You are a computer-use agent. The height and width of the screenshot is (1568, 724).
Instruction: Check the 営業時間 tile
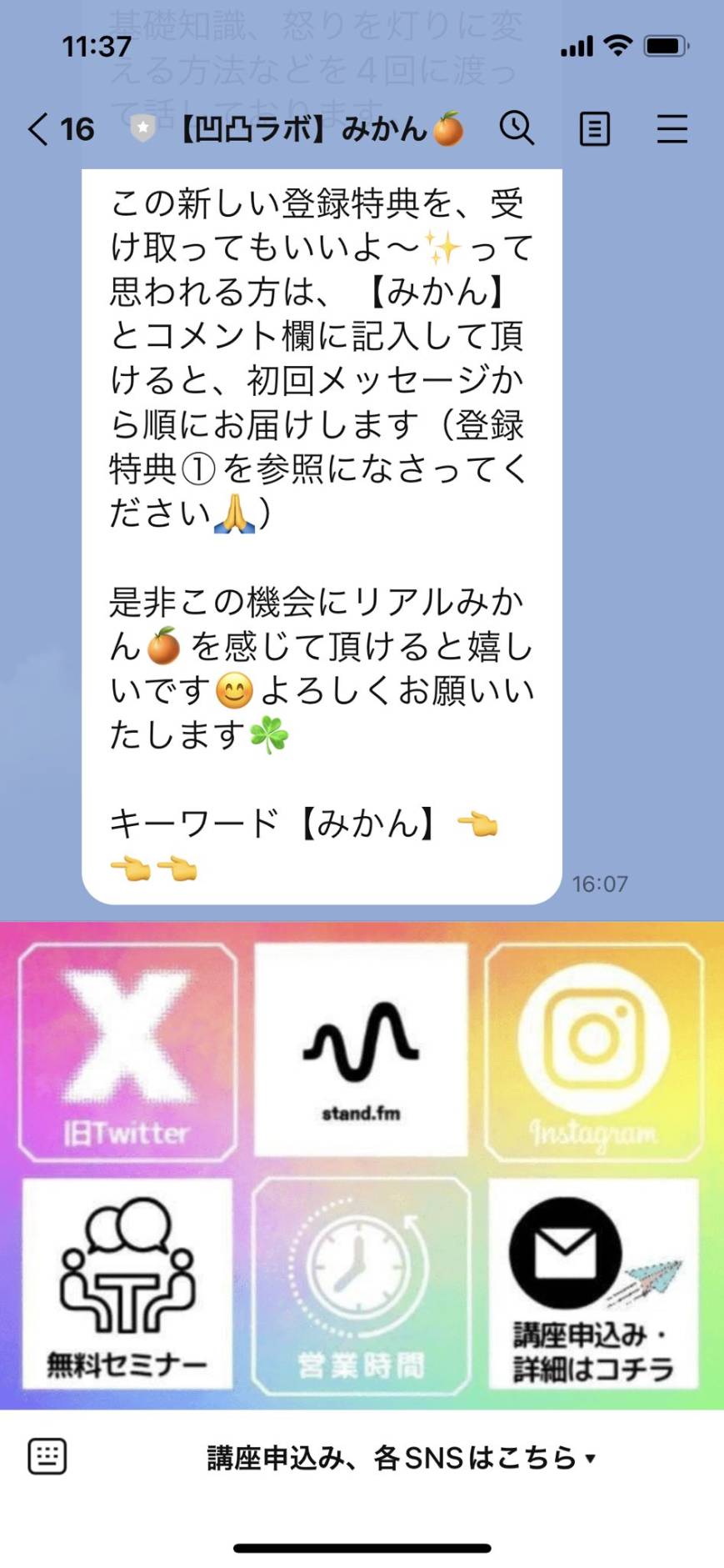[361, 1285]
